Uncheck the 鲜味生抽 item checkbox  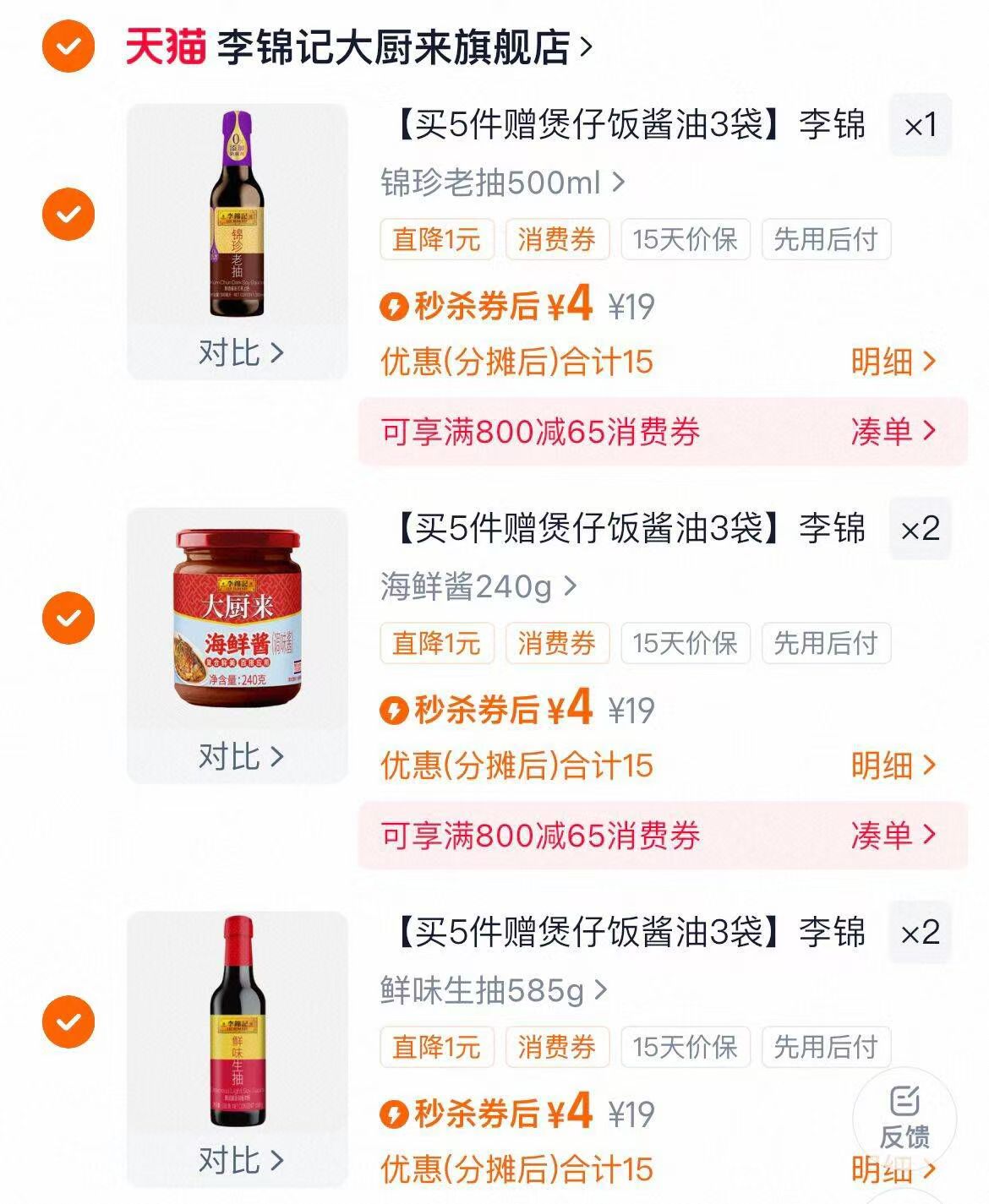coord(68,1021)
